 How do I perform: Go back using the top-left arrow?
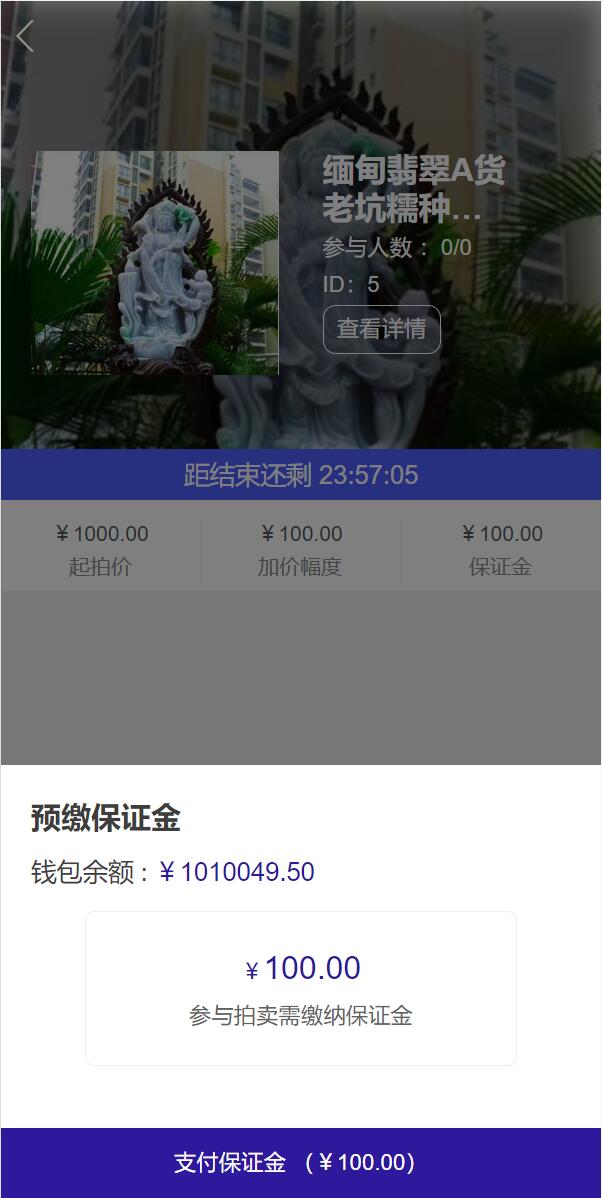[25, 36]
